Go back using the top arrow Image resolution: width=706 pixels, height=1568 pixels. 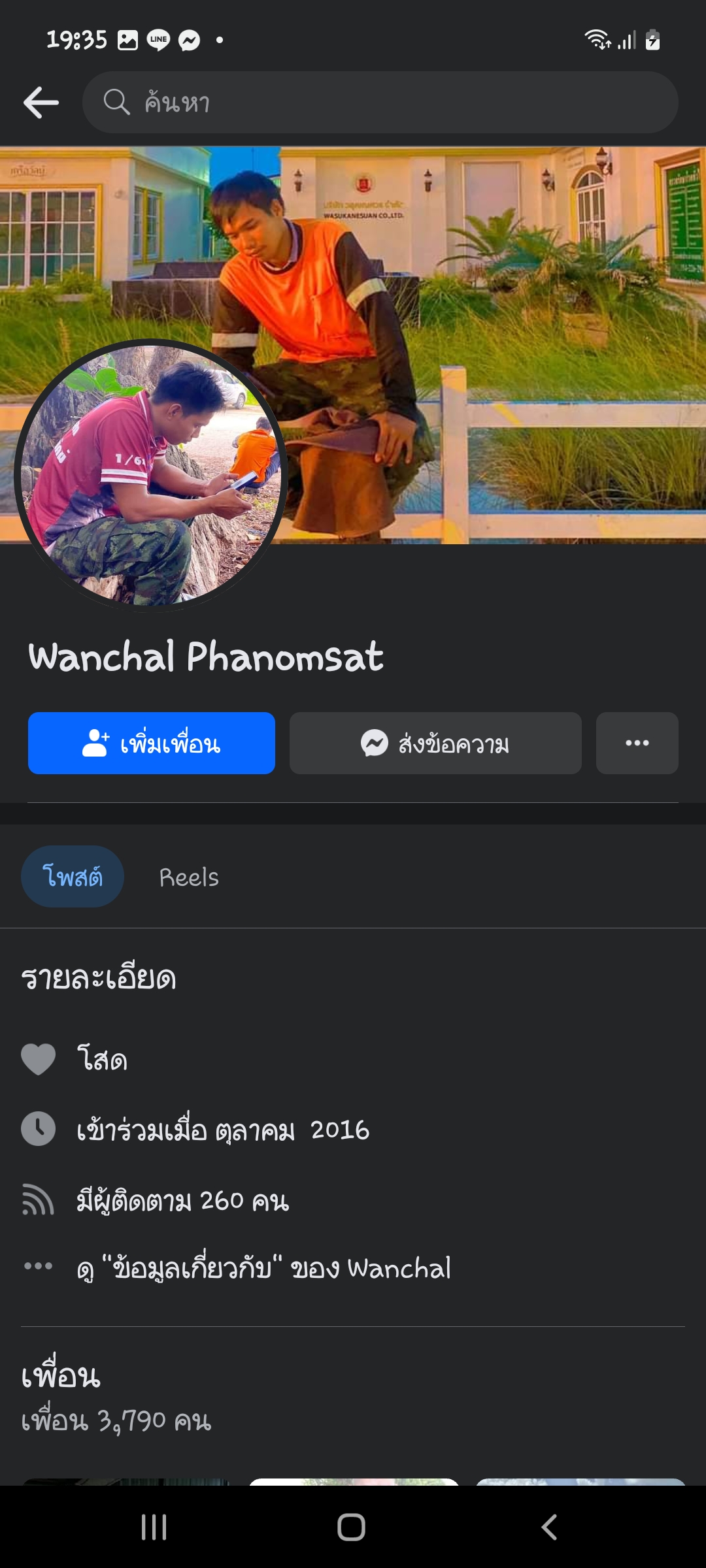(41, 103)
